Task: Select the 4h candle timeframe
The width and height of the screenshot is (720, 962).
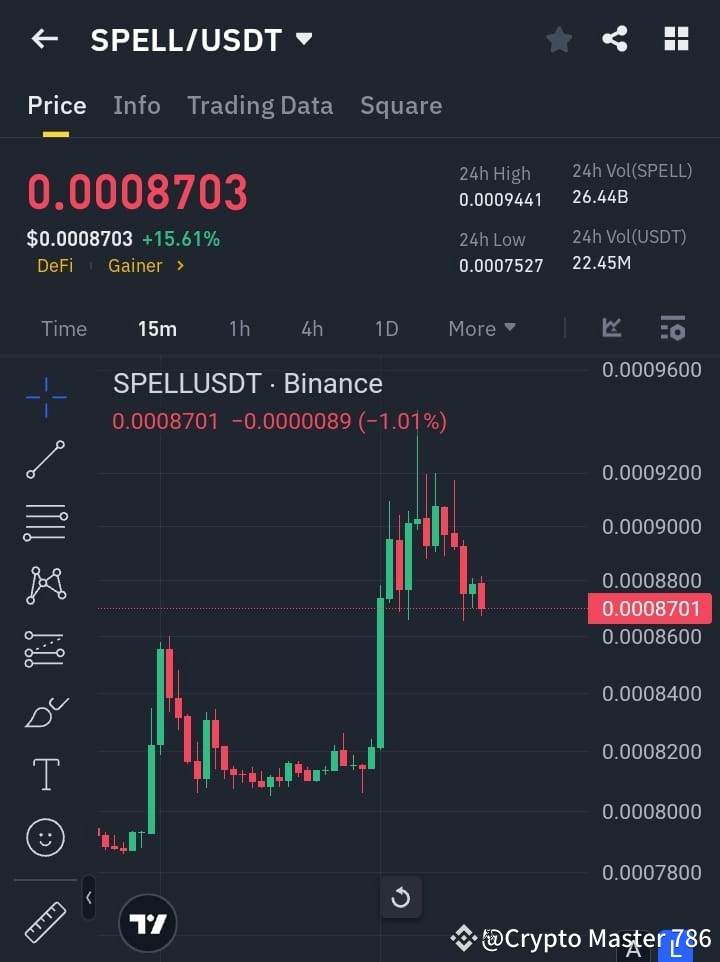Action: tap(311, 328)
